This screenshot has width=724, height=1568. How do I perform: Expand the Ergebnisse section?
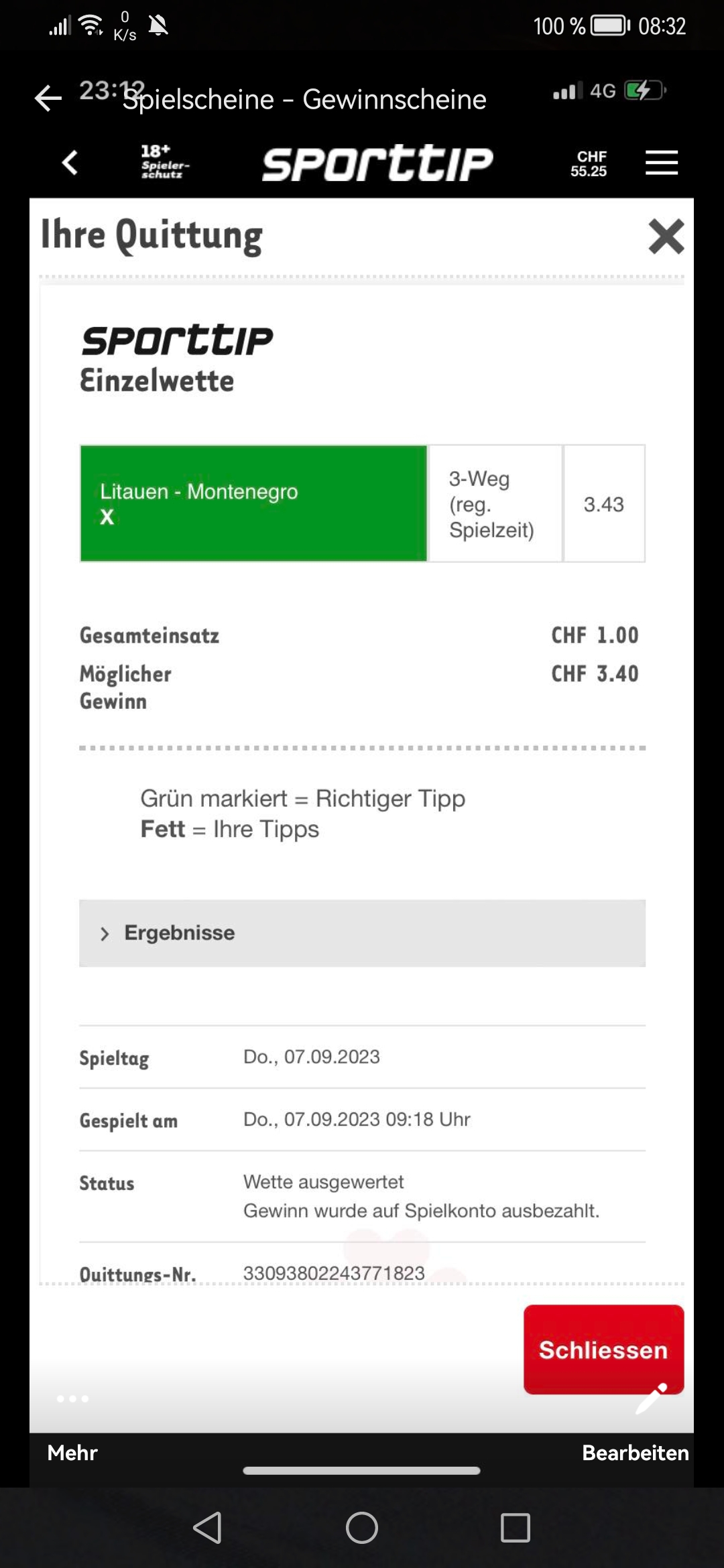tap(362, 933)
